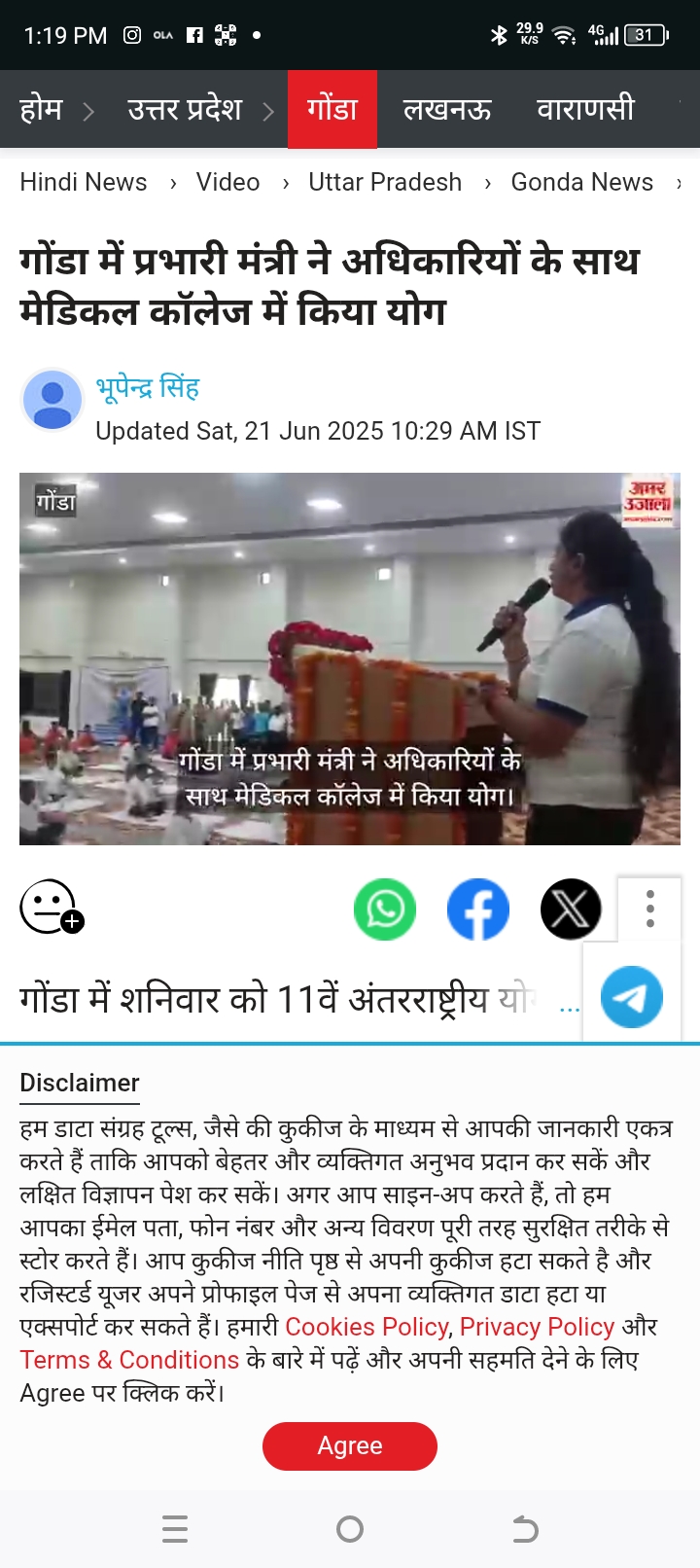Screen dimensions: 700x1568
Task: Share article on WhatsApp
Action: (385, 909)
